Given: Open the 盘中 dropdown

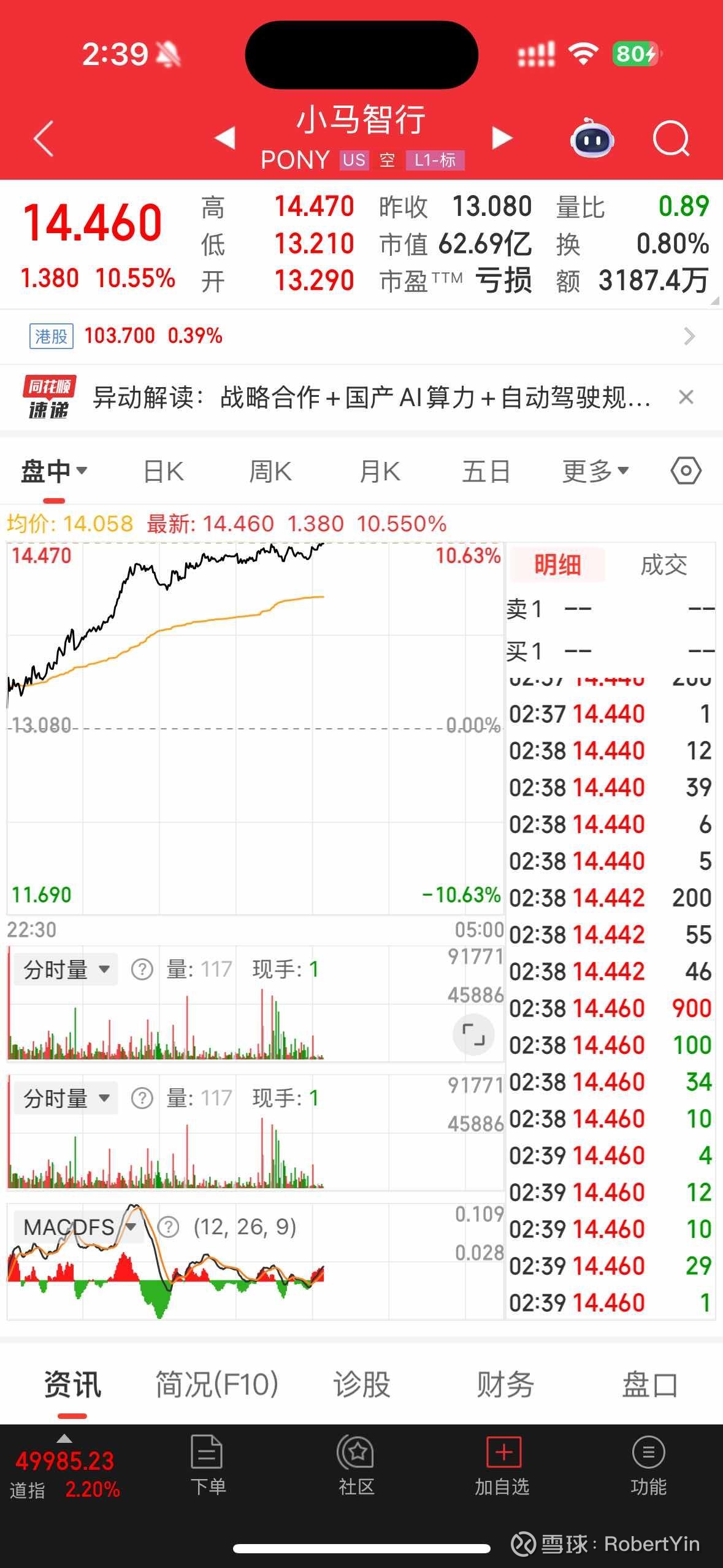Looking at the screenshot, I should [52, 470].
